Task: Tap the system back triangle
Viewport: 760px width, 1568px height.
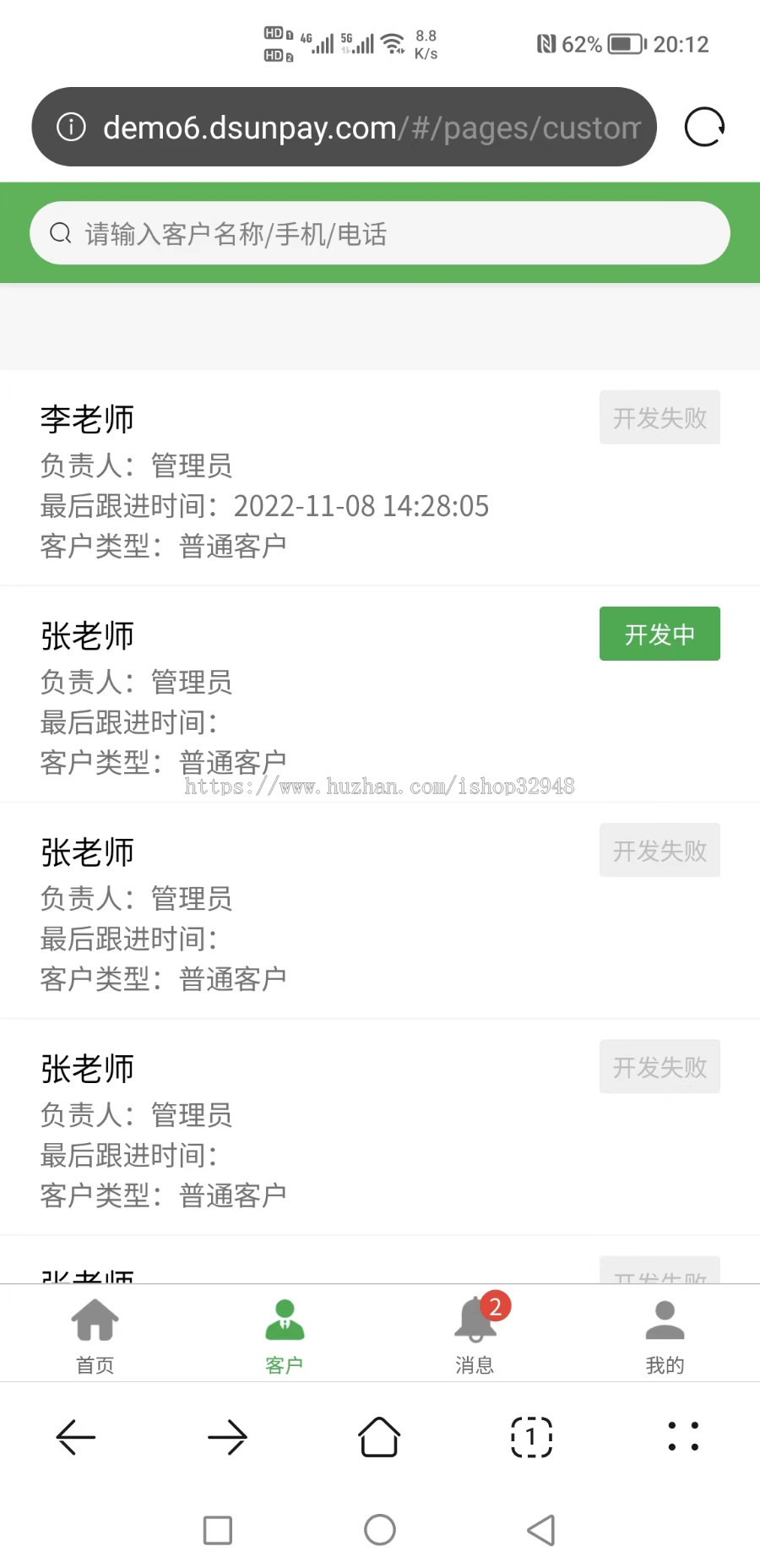Action: pos(541,1530)
